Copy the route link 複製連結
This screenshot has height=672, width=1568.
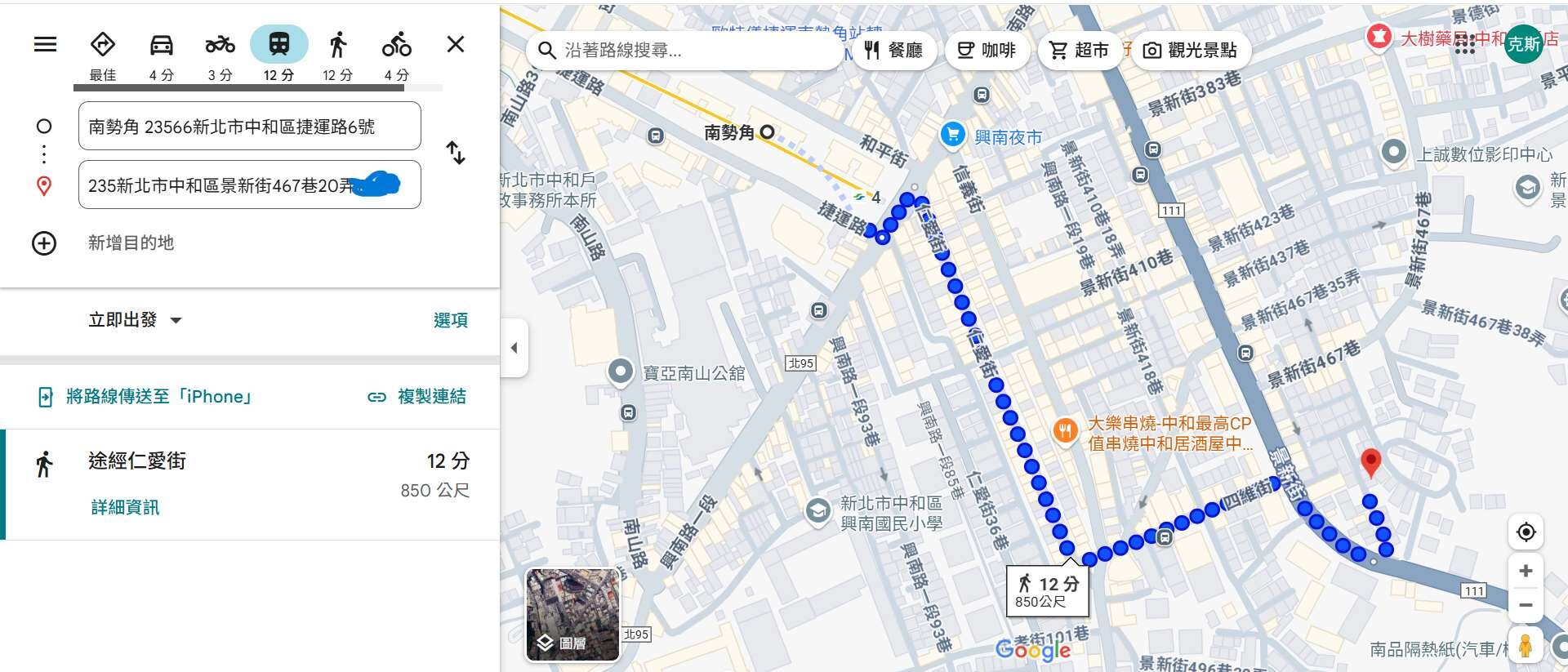[417, 397]
